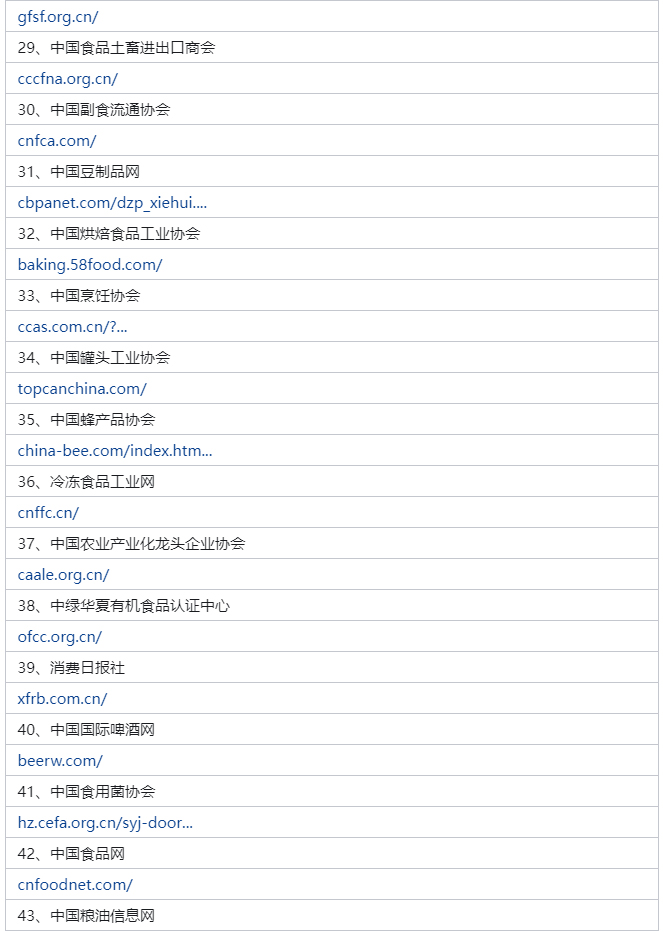Open the cnfoodnet.com link

75,885
